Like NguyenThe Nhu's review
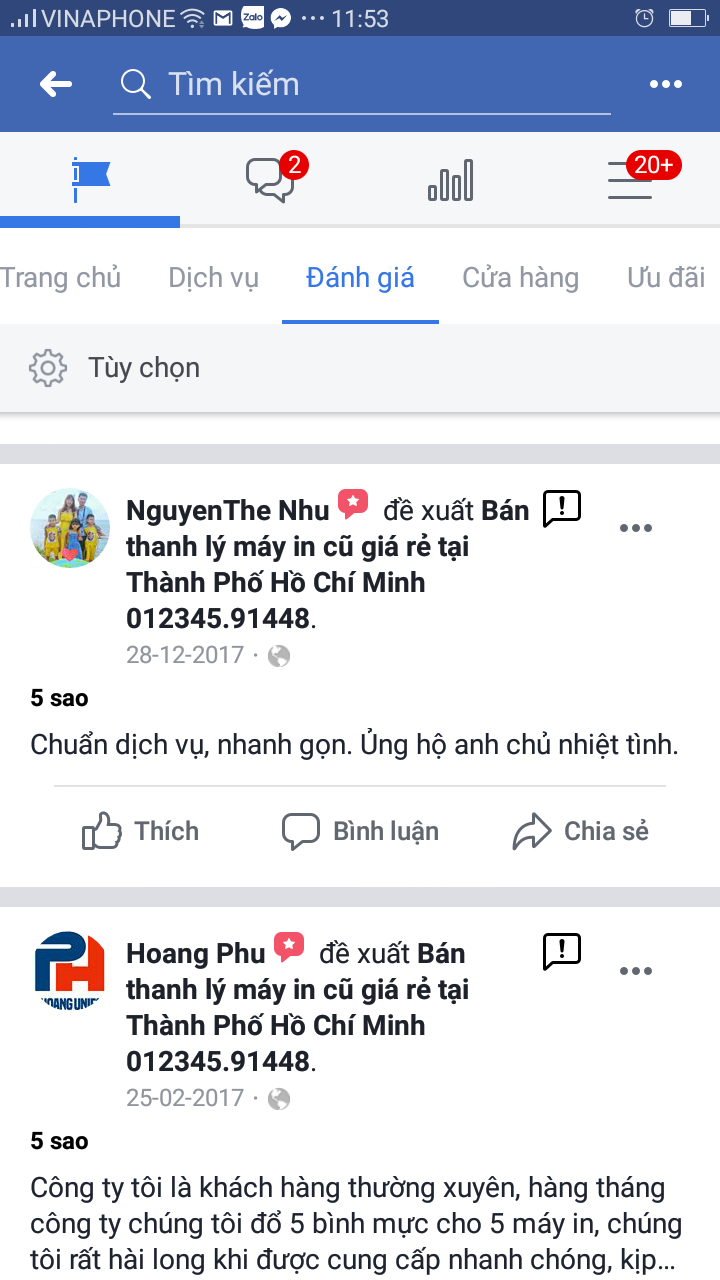This screenshot has width=720, height=1280. (141, 831)
